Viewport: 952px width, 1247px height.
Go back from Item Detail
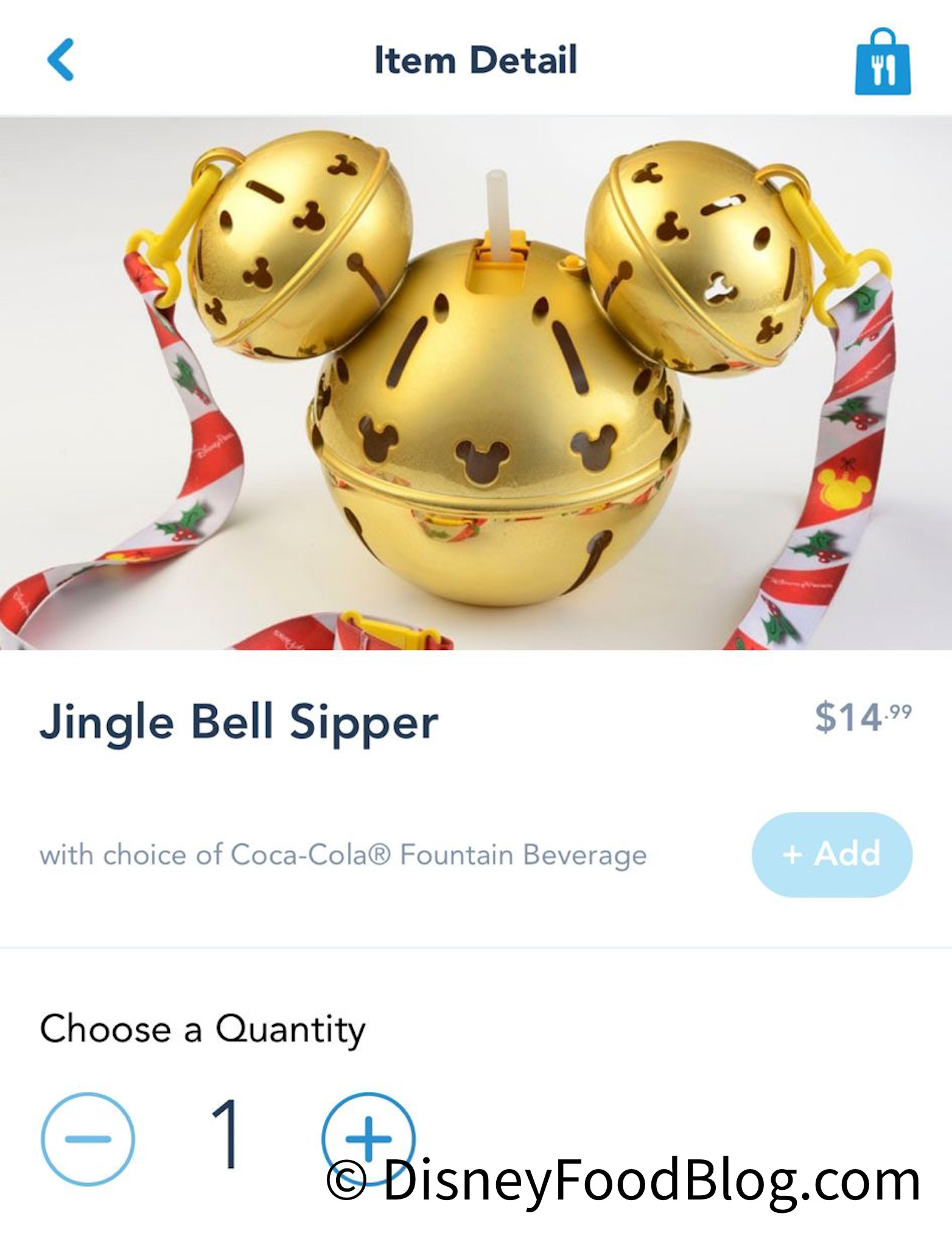tap(61, 60)
